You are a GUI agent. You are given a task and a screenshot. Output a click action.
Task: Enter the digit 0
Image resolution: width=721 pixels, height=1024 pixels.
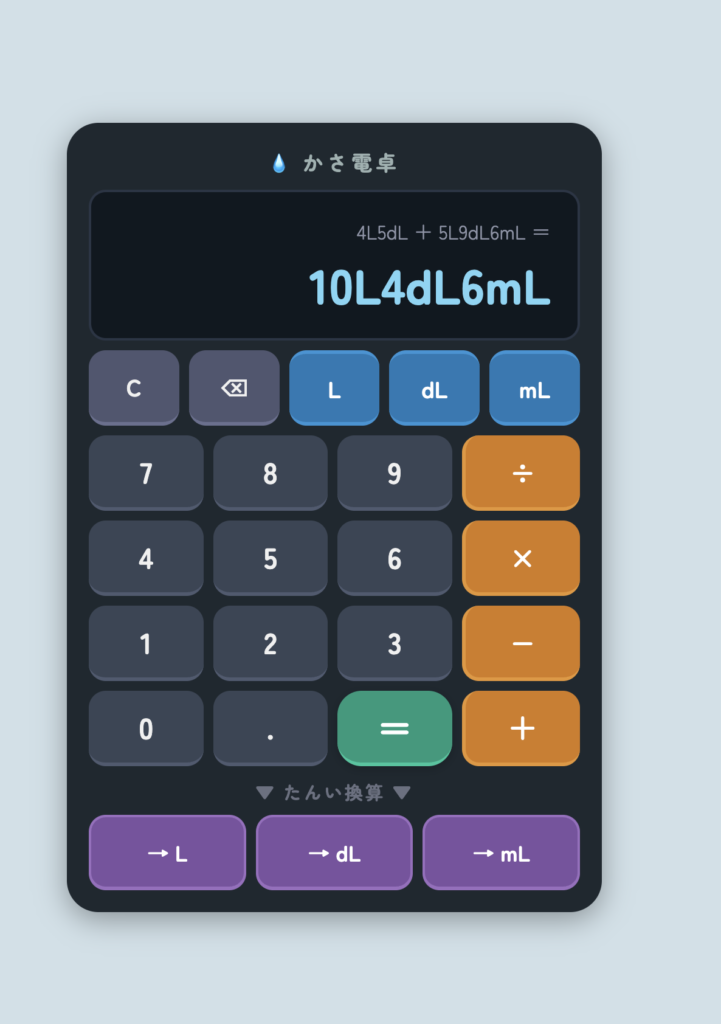pyautogui.click(x=146, y=728)
